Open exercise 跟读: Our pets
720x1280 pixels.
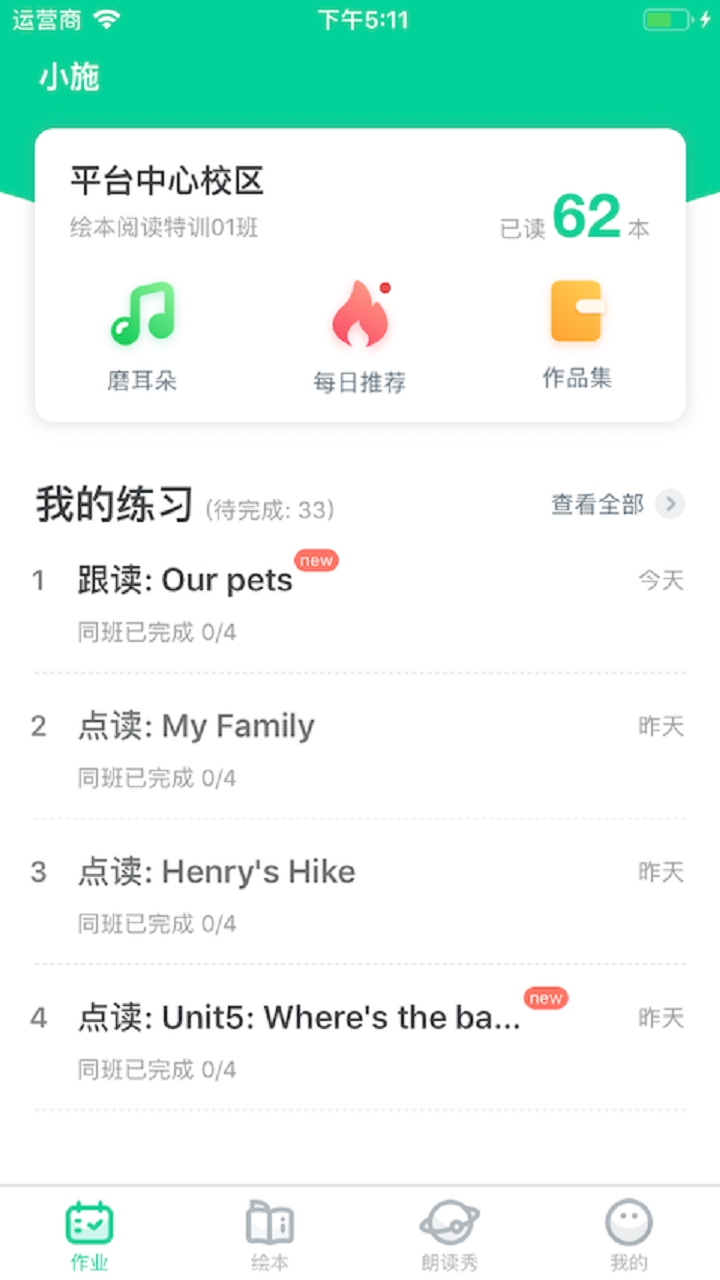coord(185,581)
